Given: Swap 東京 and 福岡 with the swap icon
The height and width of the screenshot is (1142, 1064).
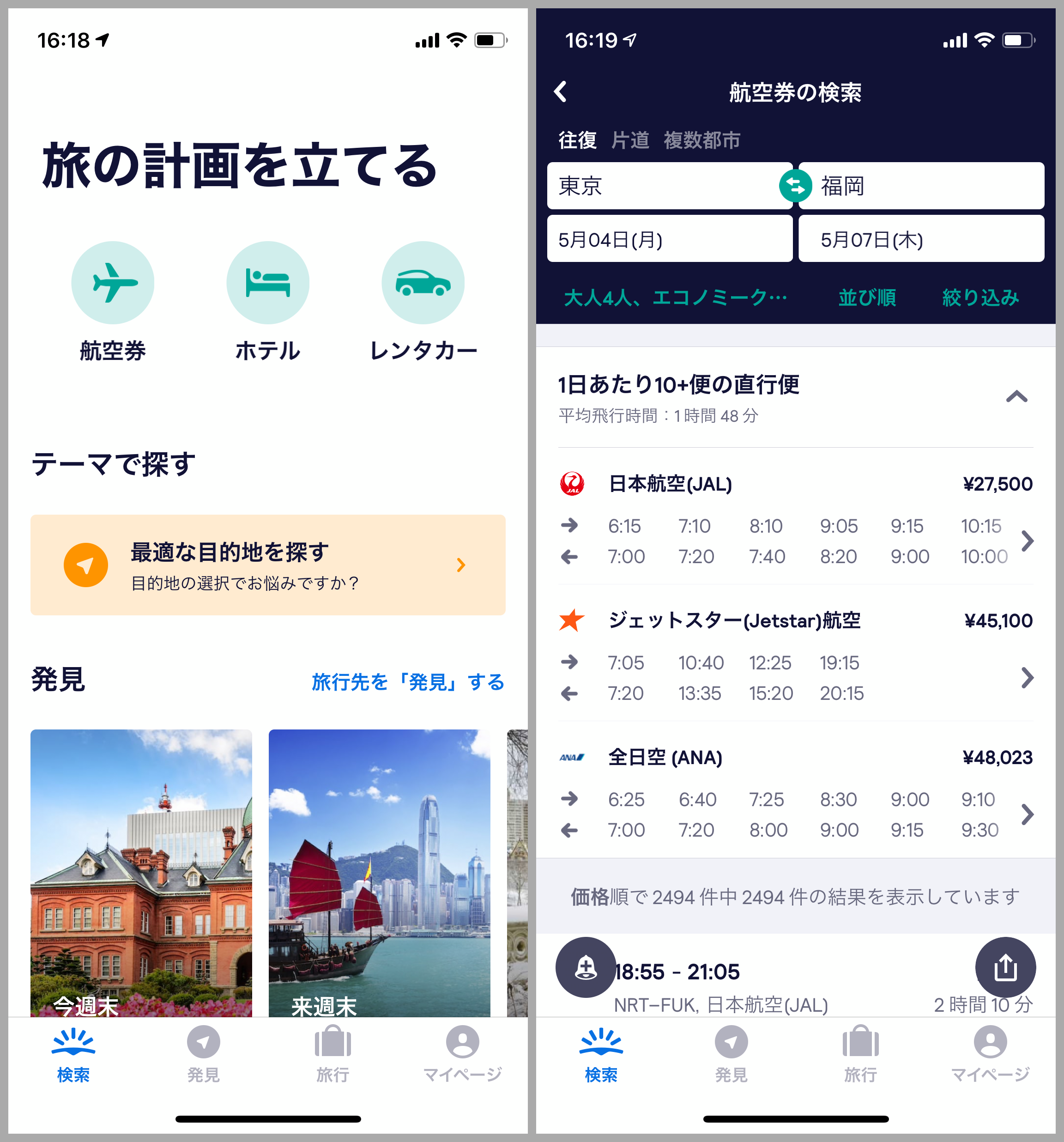Looking at the screenshot, I should pyautogui.click(x=795, y=186).
